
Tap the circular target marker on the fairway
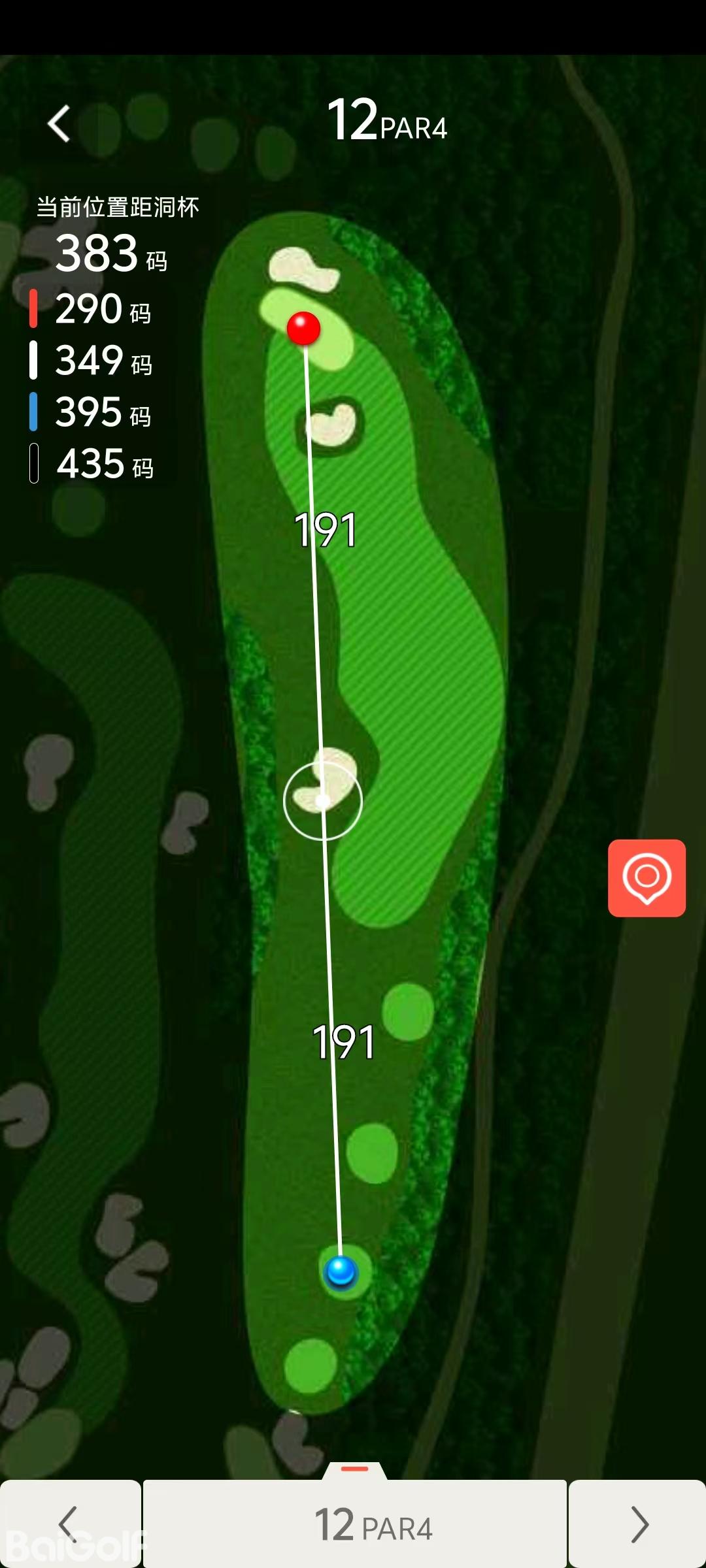click(x=323, y=800)
